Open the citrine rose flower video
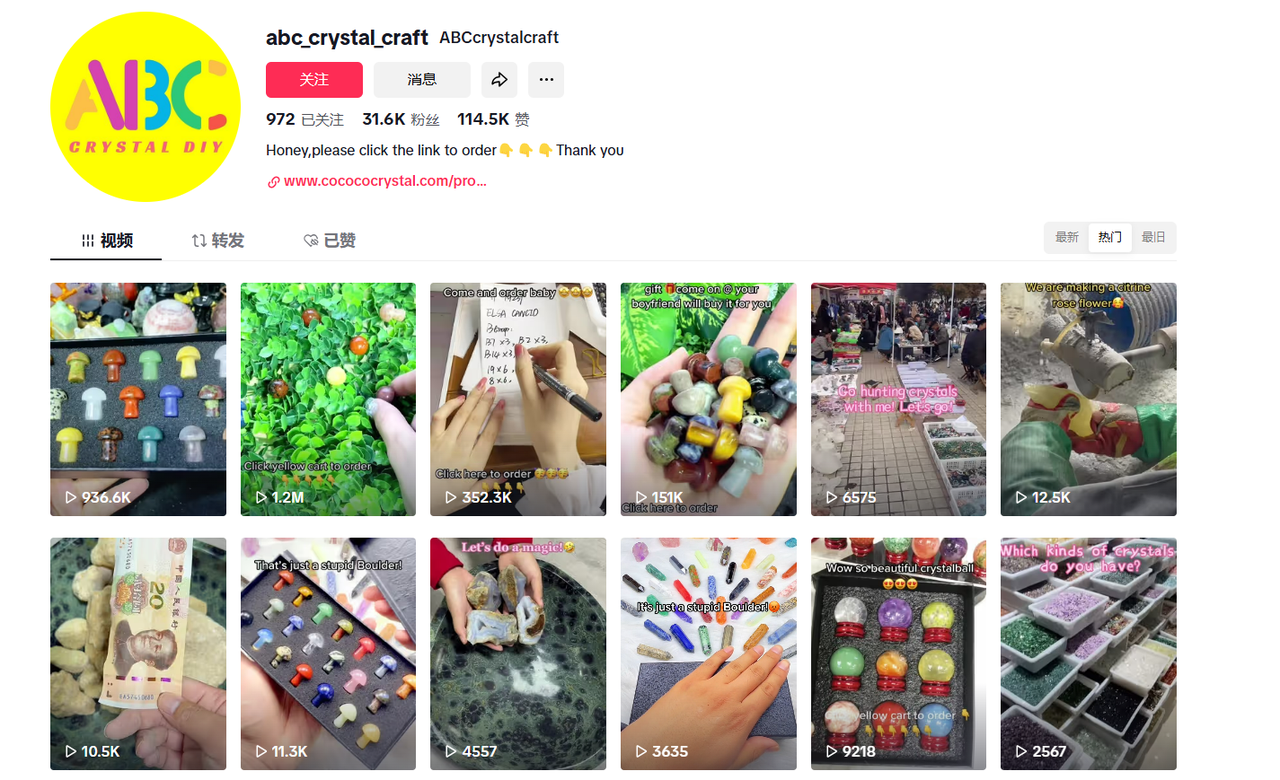1280x780 pixels. point(1088,399)
